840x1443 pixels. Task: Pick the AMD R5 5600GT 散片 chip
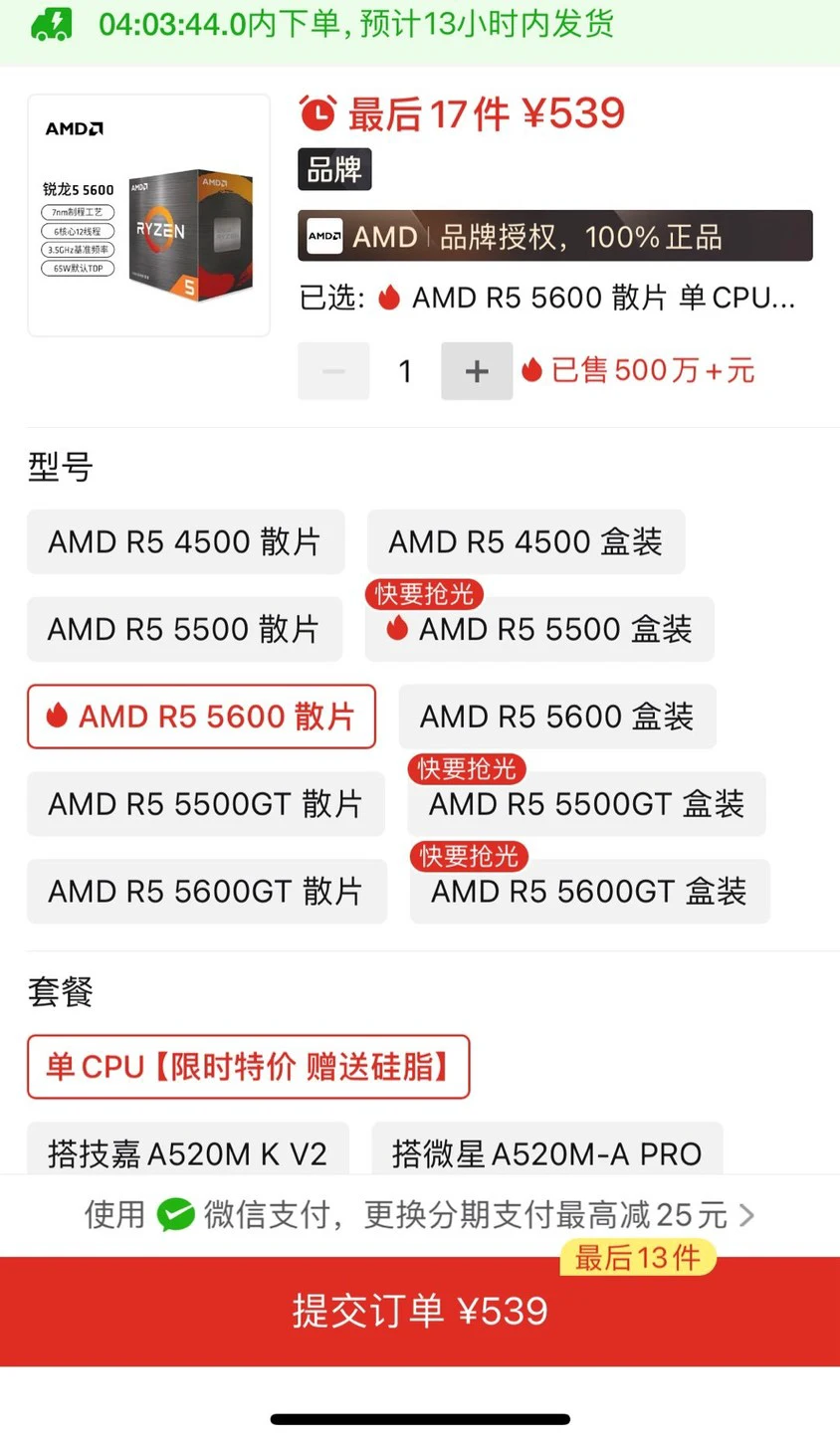[206, 892]
